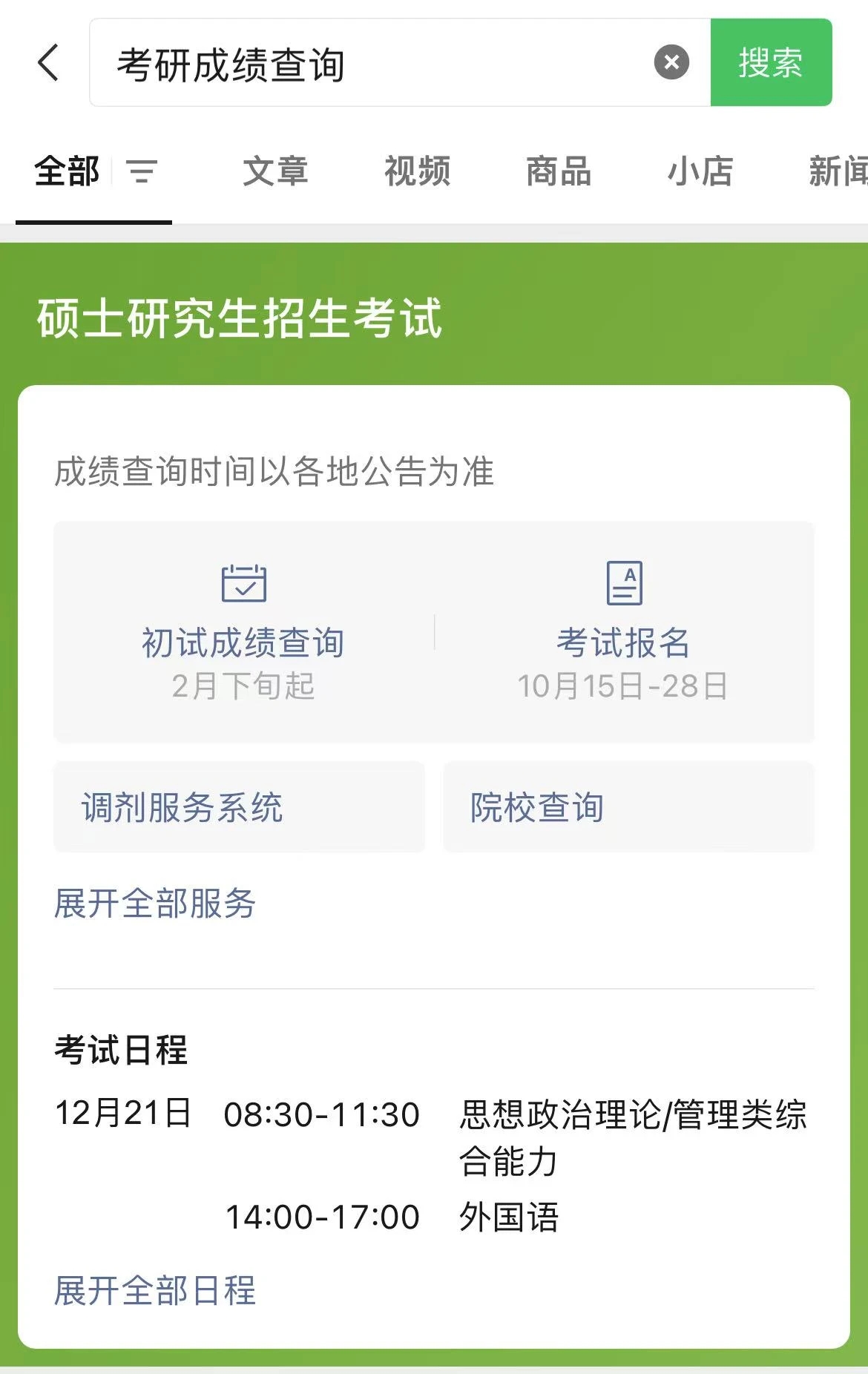Select the 全部 tab

(67, 172)
